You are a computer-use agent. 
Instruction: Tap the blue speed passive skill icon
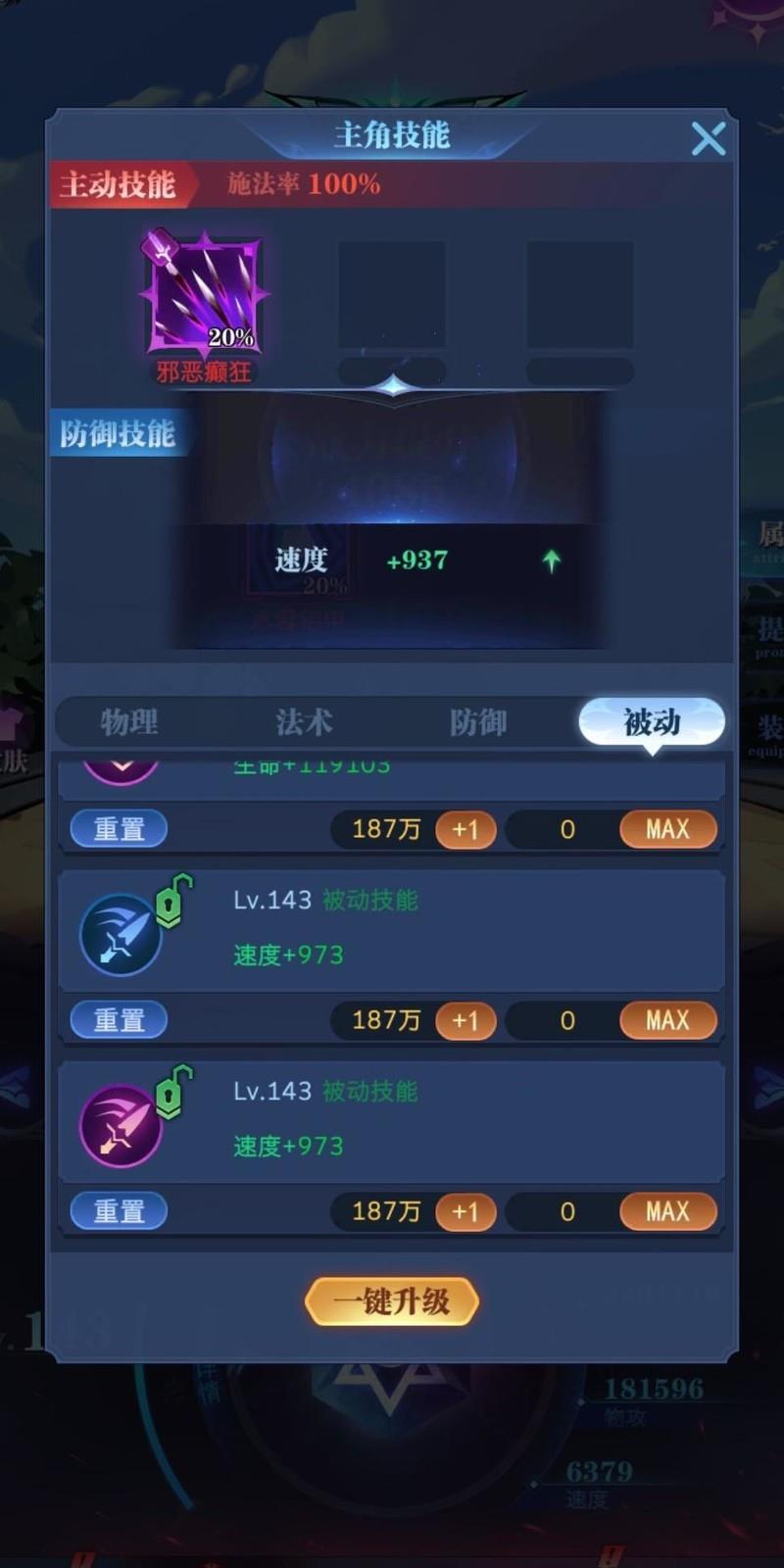tap(121, 935)
